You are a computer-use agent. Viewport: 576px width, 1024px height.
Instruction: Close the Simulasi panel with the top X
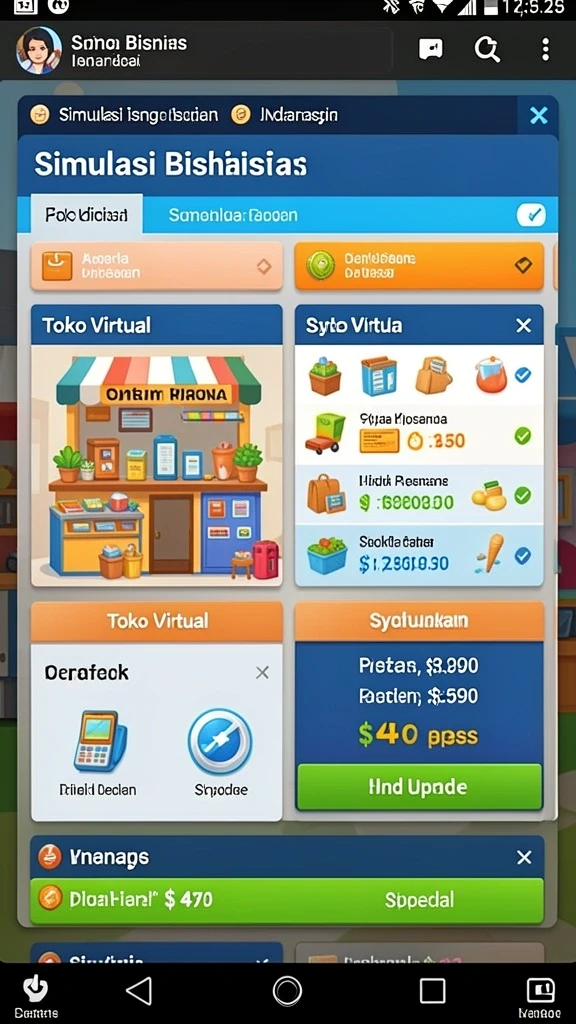coord(539,116)
